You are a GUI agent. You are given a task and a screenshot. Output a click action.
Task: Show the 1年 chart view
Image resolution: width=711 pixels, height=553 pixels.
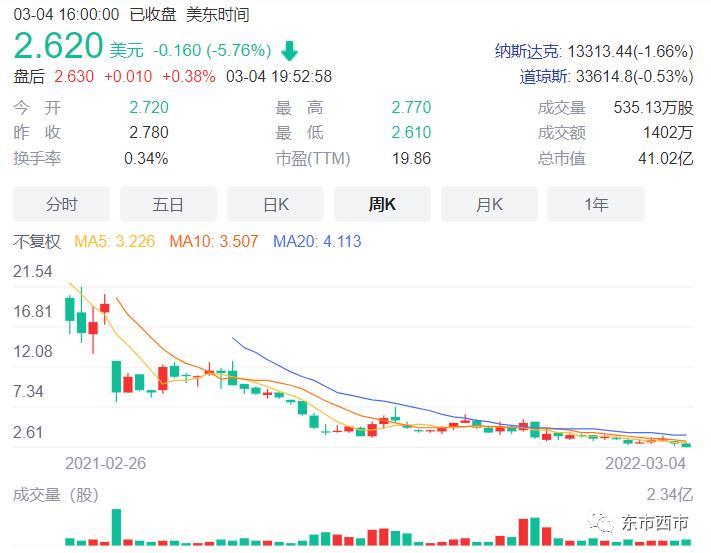click(x=596, y=204)
